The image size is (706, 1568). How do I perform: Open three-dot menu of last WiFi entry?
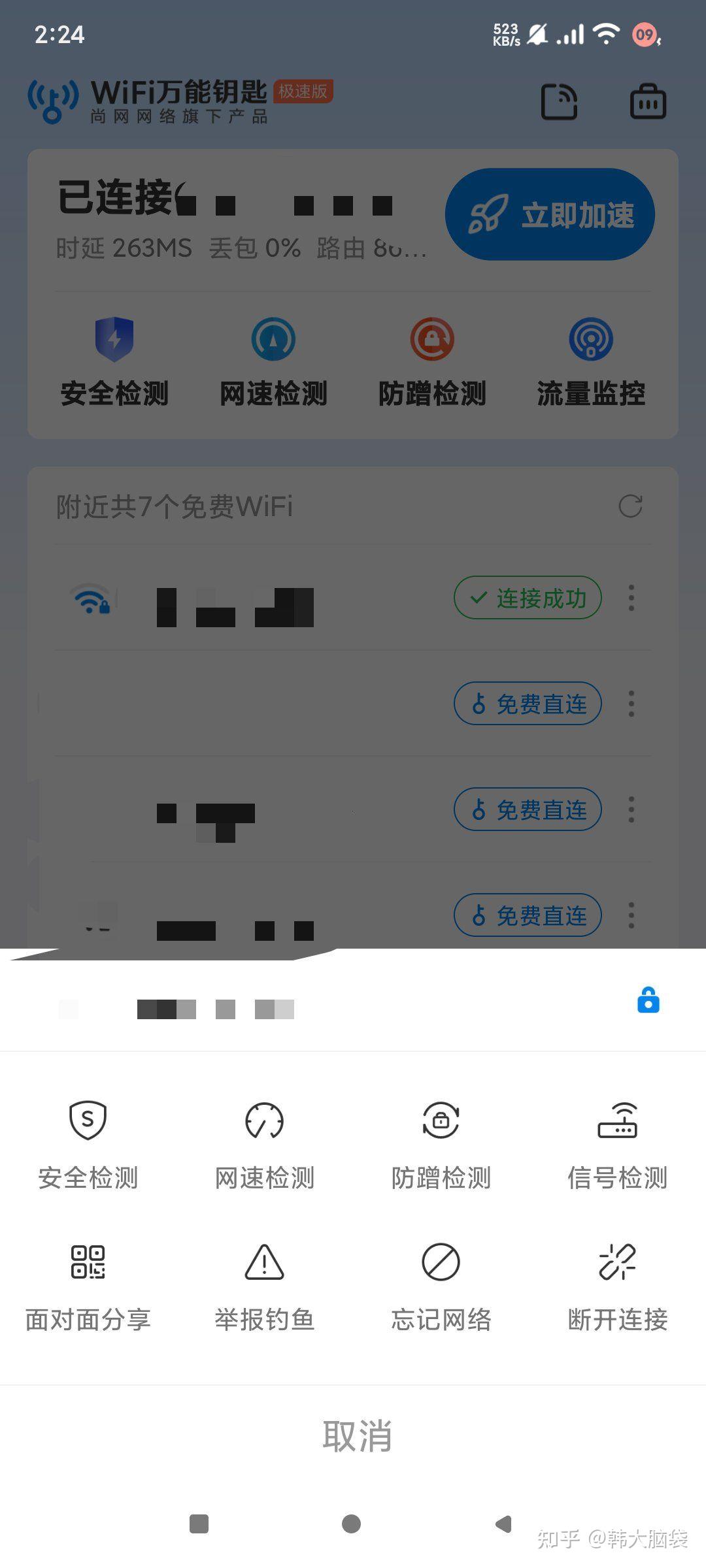(630, 916)
